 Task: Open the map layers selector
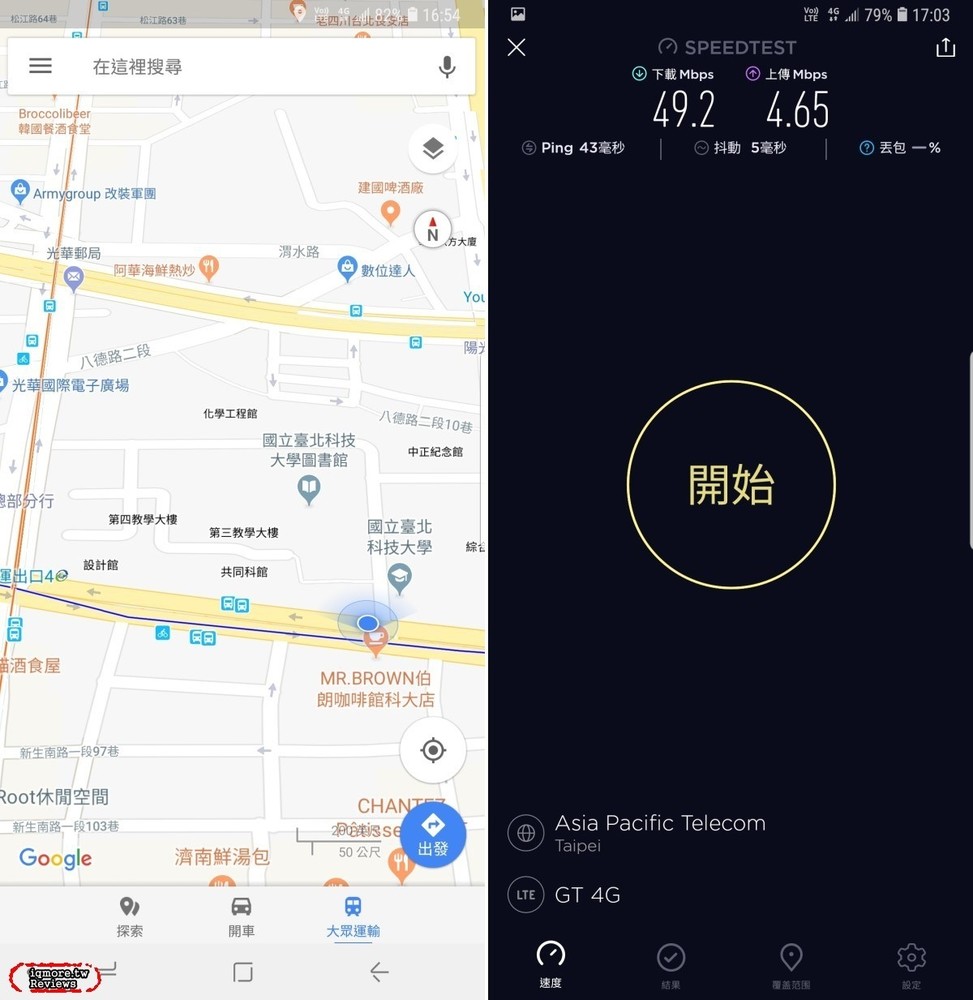(432, 149)
